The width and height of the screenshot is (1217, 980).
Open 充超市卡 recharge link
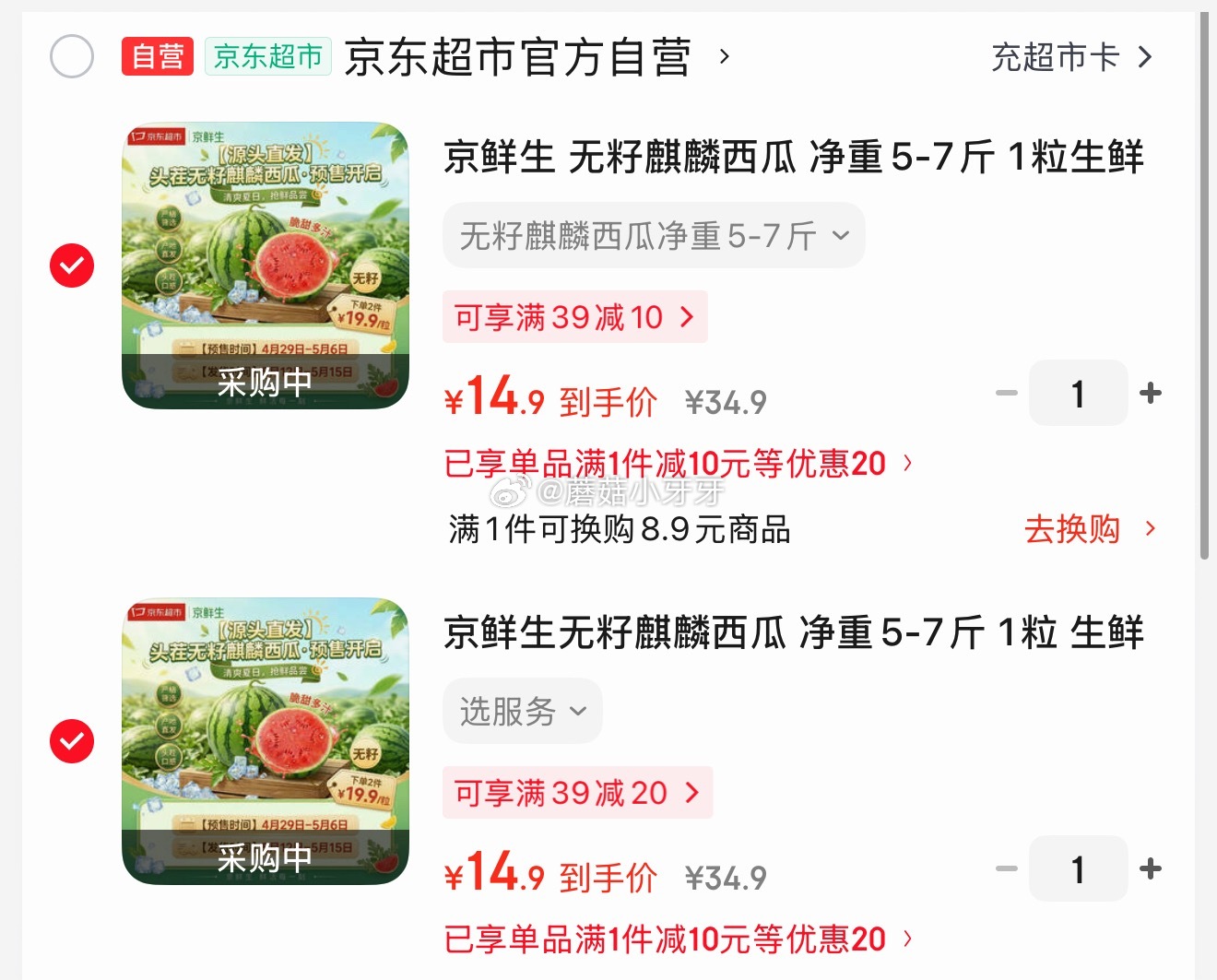click(x=1071, y=57)
